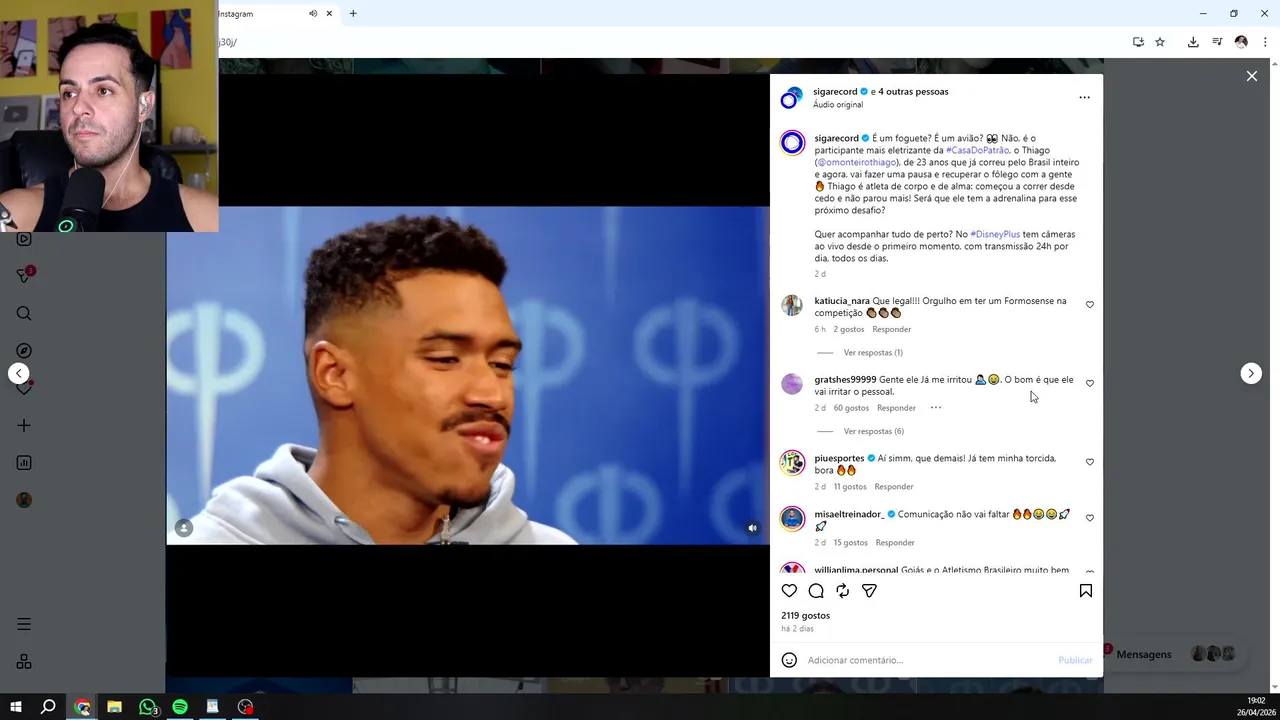Open the emoji picker for comments
Screen dimensions: 1280x720
coord(789,660)
